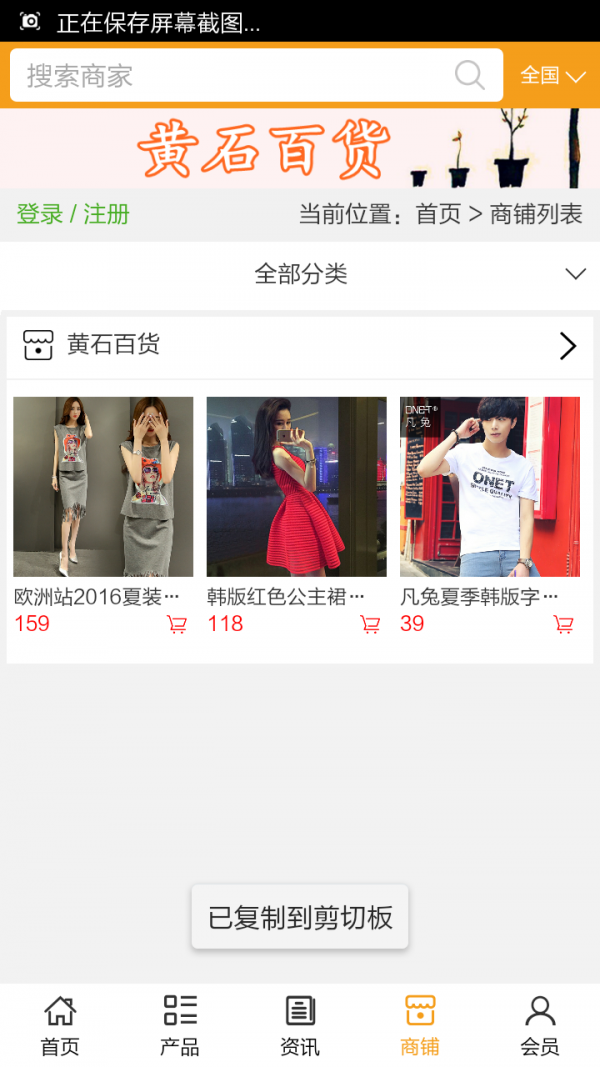Tap the 搜索商家 search field

230,76
